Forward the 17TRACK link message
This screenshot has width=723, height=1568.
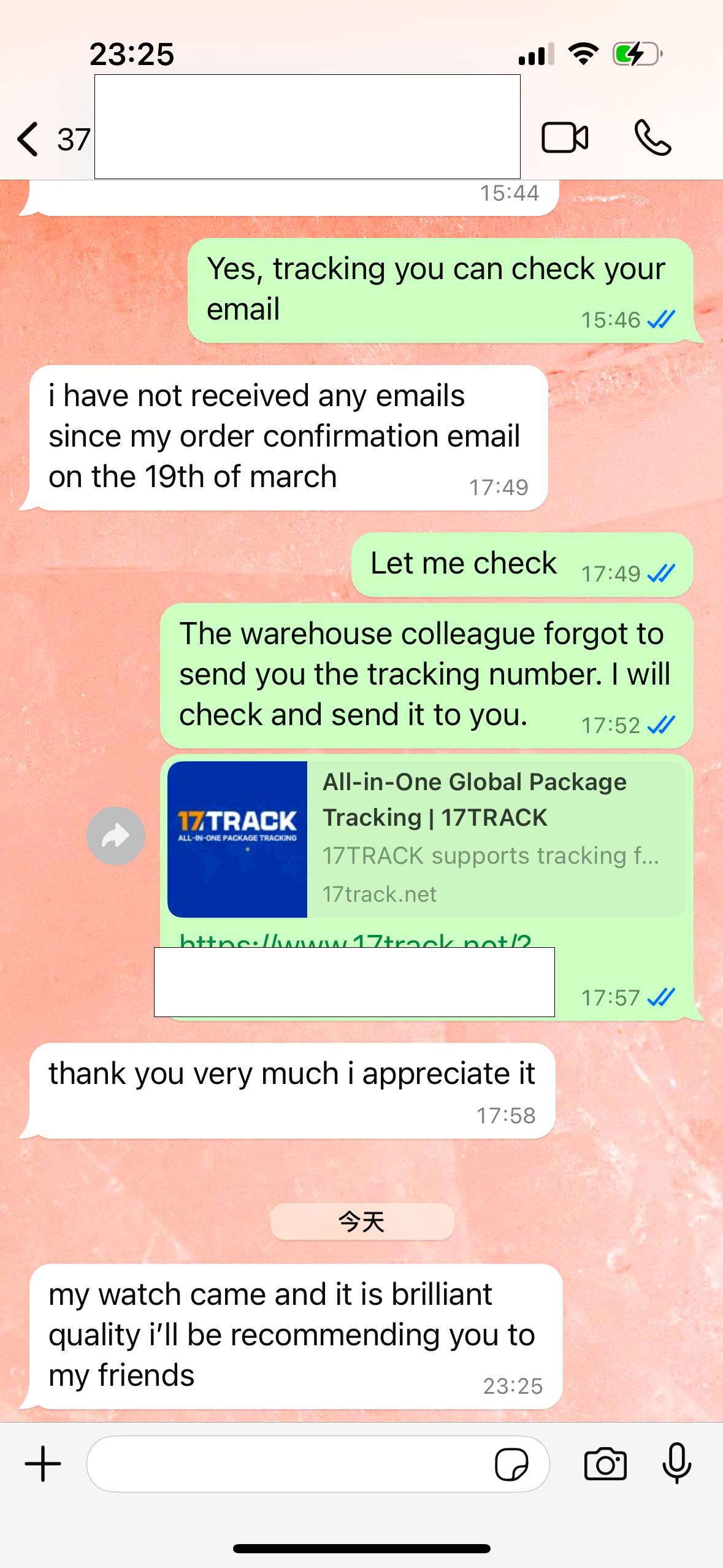pos(116,836)
